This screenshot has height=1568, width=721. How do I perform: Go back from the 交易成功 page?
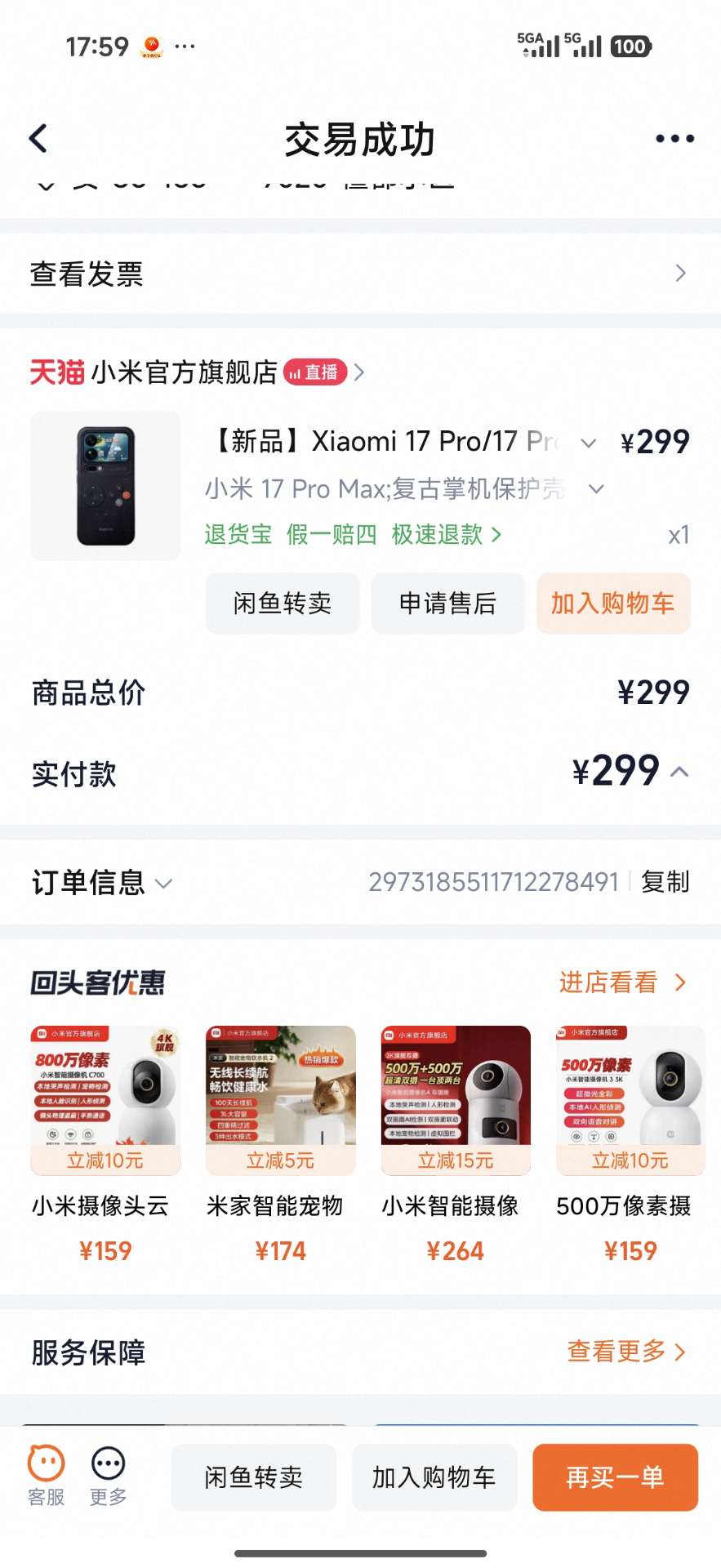pyautogui.click(x=38, y=139)
